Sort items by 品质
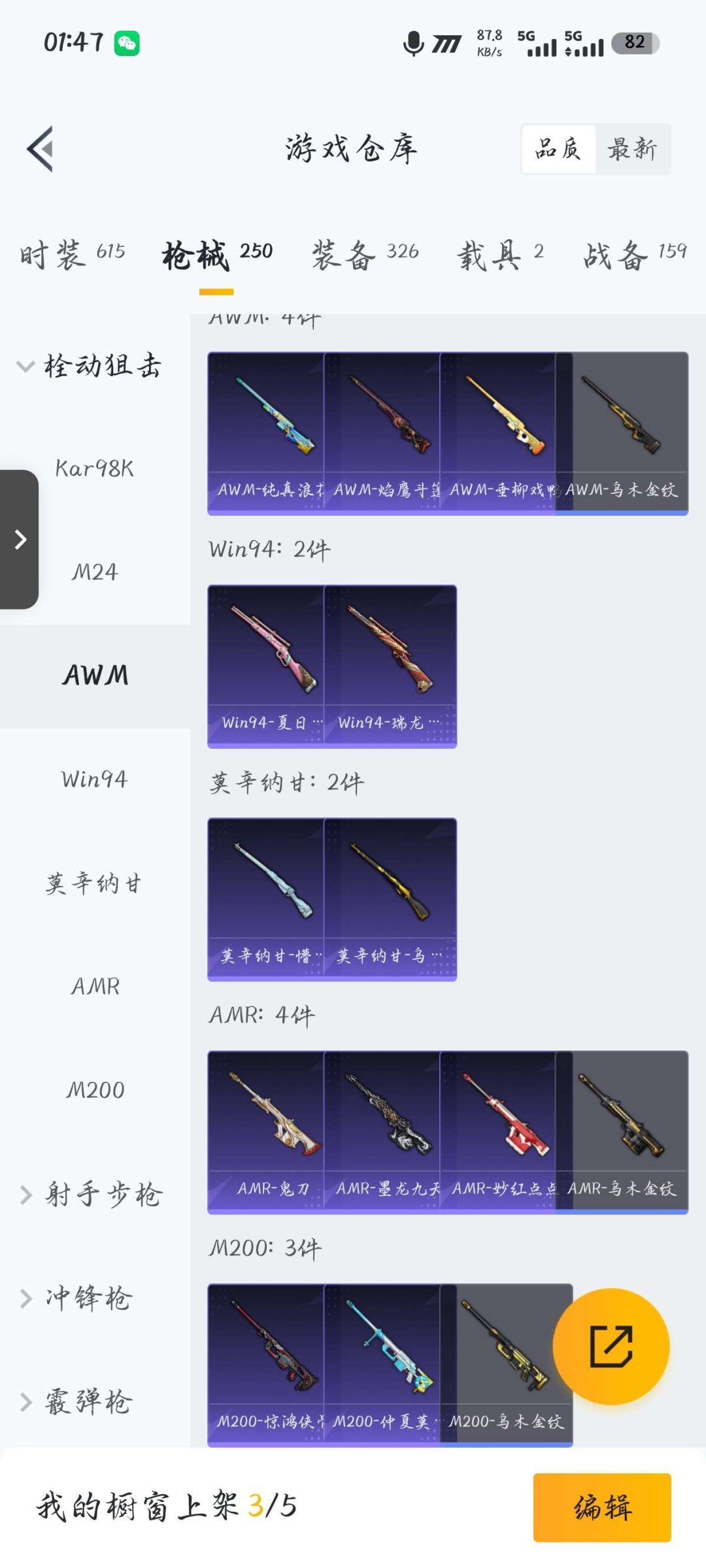 click(558, 149)
